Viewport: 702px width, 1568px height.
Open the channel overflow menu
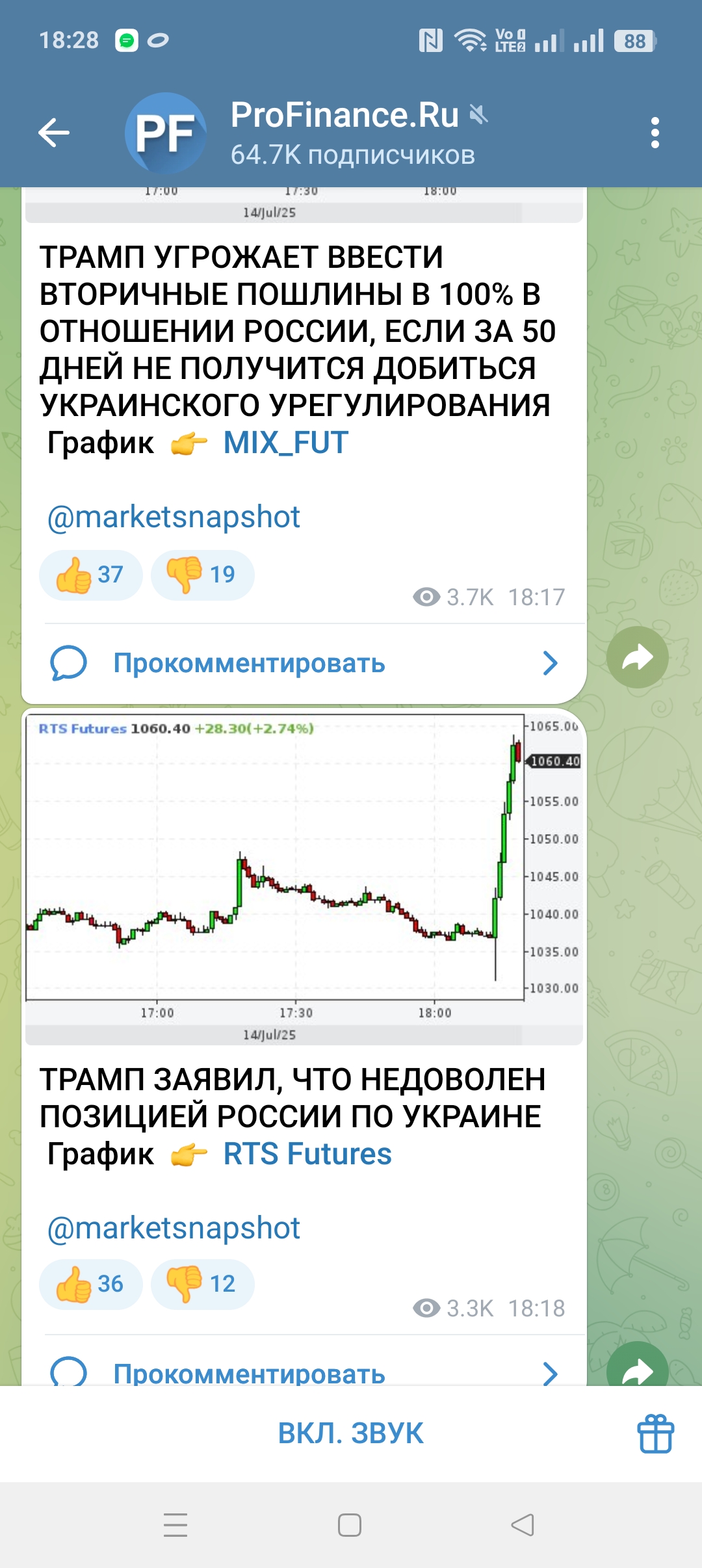click(655, 133)
